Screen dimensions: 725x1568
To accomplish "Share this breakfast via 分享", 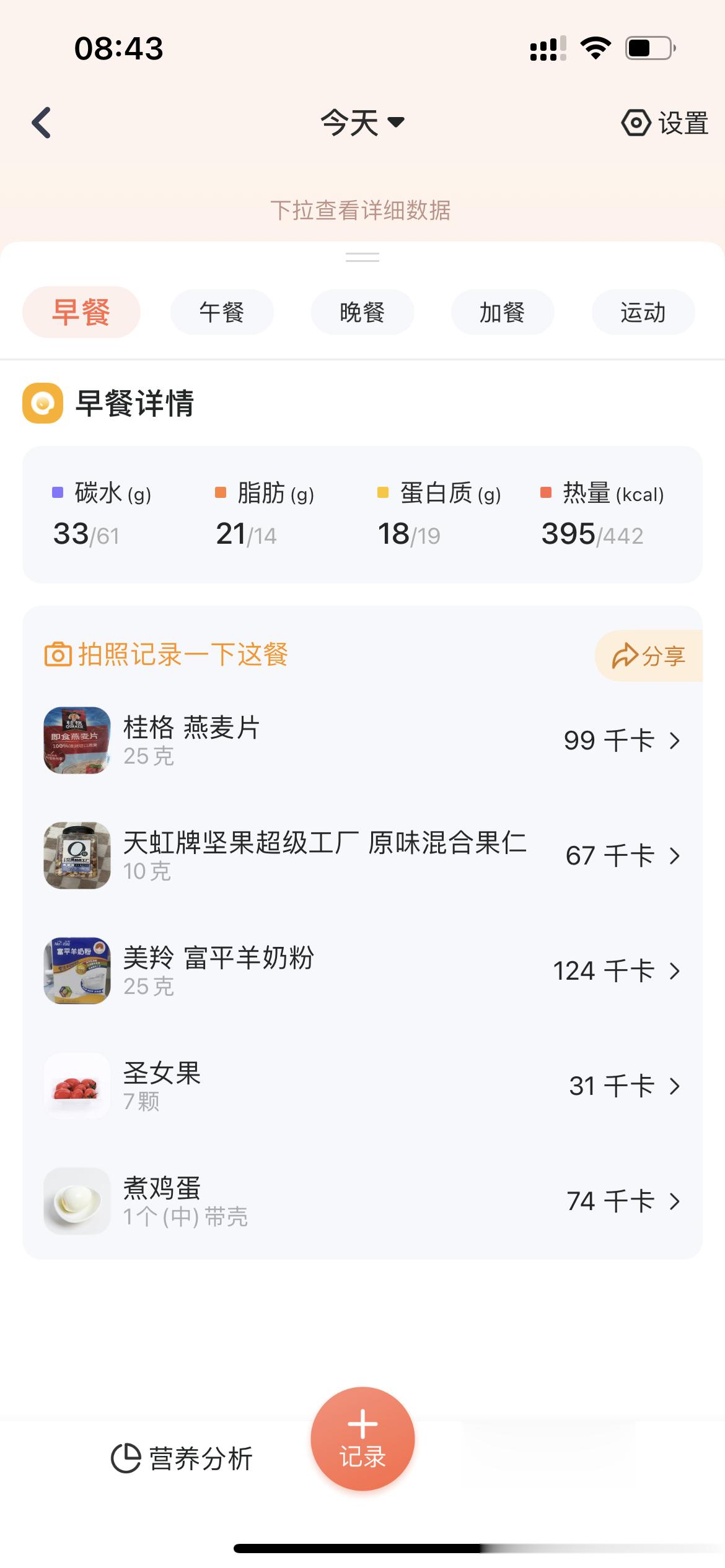I will [x=648, y=656].
